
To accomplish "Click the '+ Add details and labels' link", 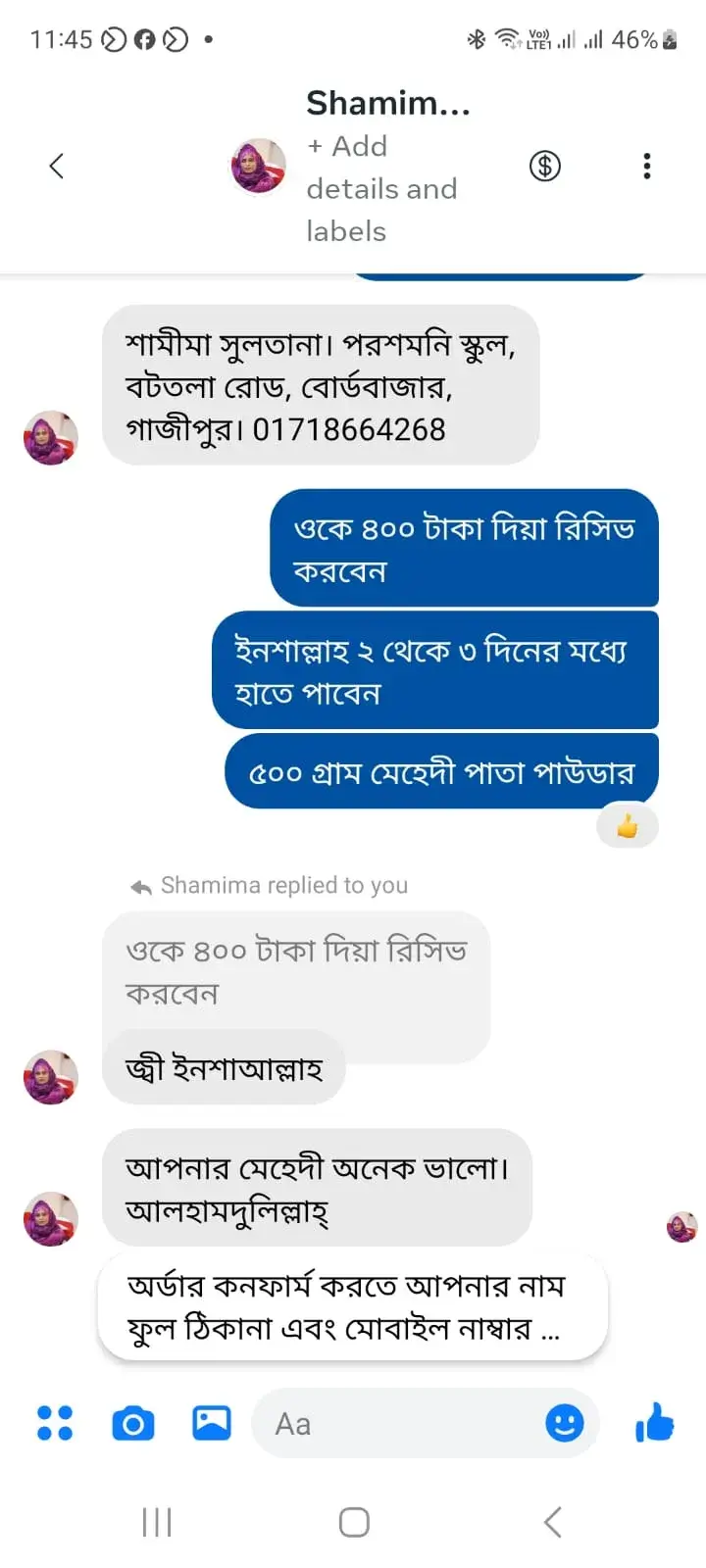I will tap(383, 188).
